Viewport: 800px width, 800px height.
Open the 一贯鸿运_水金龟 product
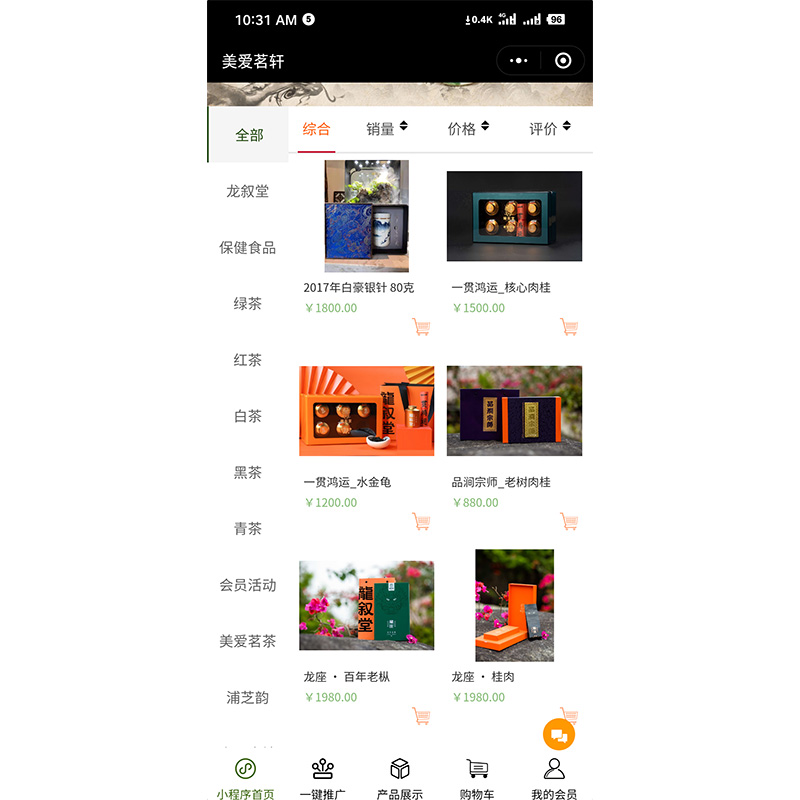(366, 411)
